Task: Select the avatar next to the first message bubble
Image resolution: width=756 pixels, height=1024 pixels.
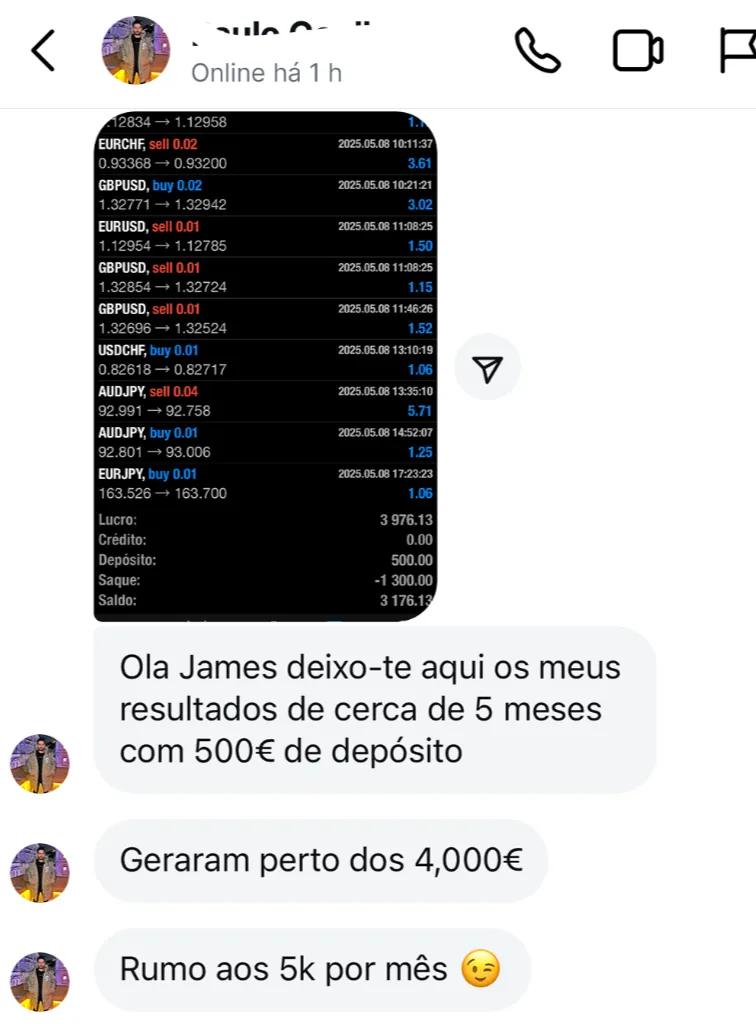Action: [x=40, y=765]
